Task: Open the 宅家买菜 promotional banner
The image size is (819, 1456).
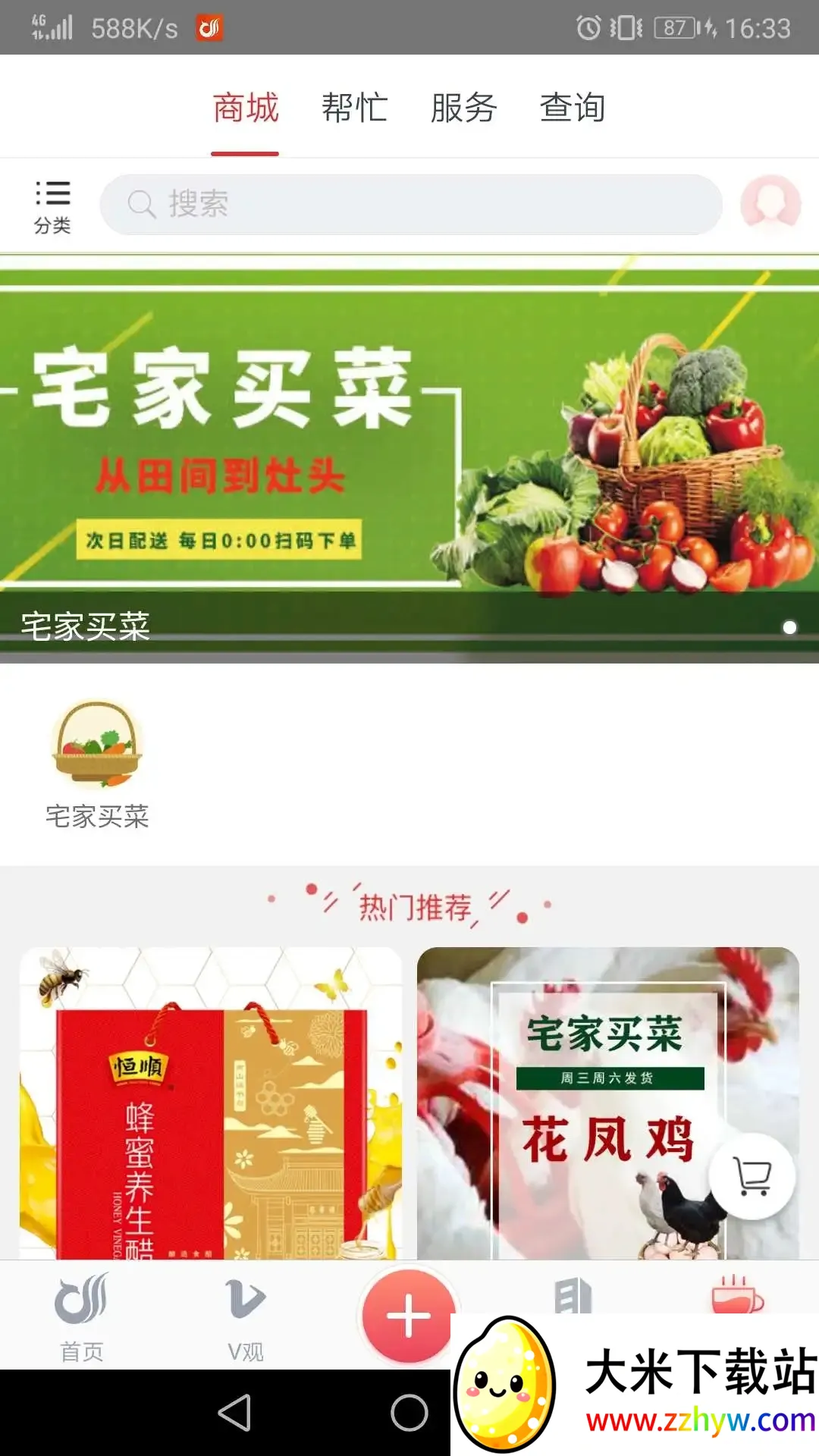Action: [409, 455]
